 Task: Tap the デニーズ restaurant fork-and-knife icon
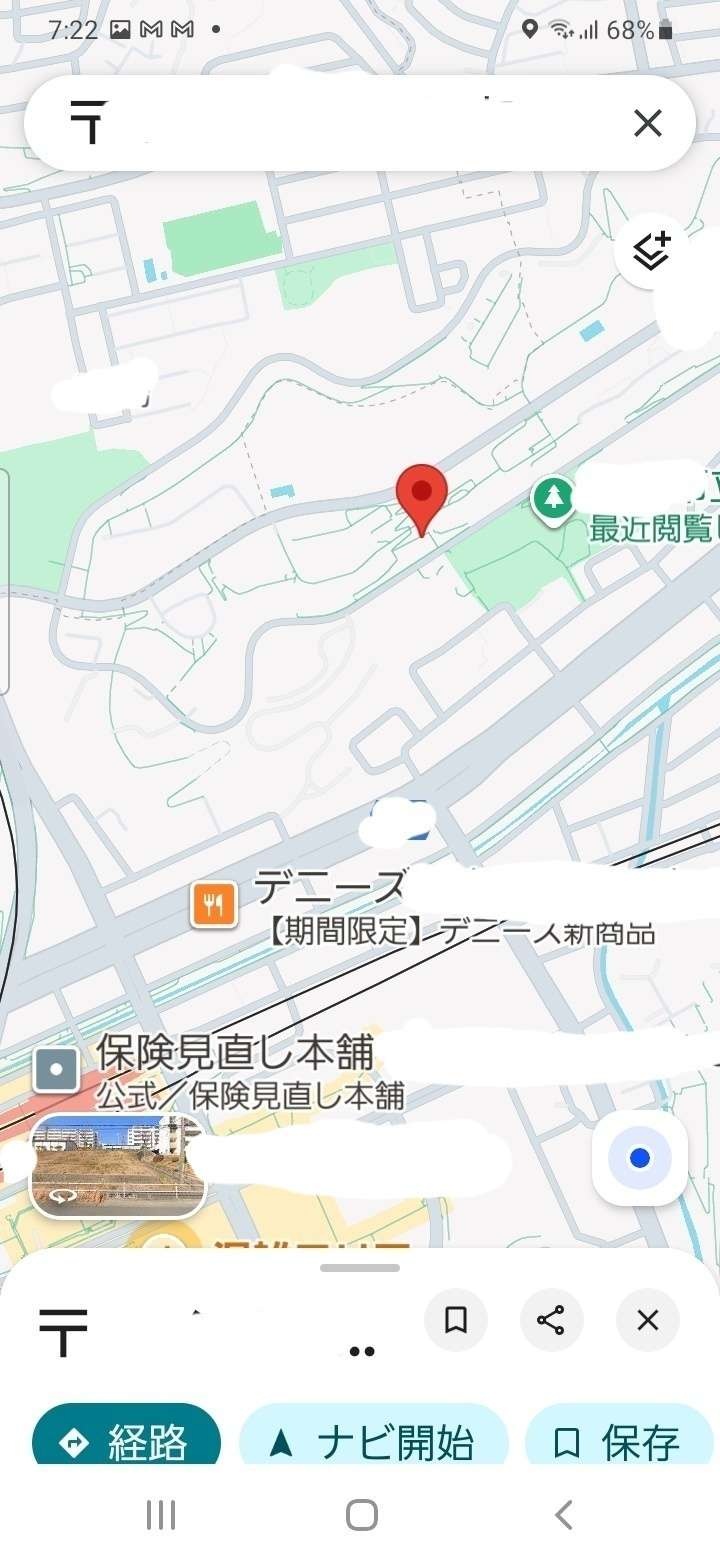pyautogui.click(x=213, y=903)
